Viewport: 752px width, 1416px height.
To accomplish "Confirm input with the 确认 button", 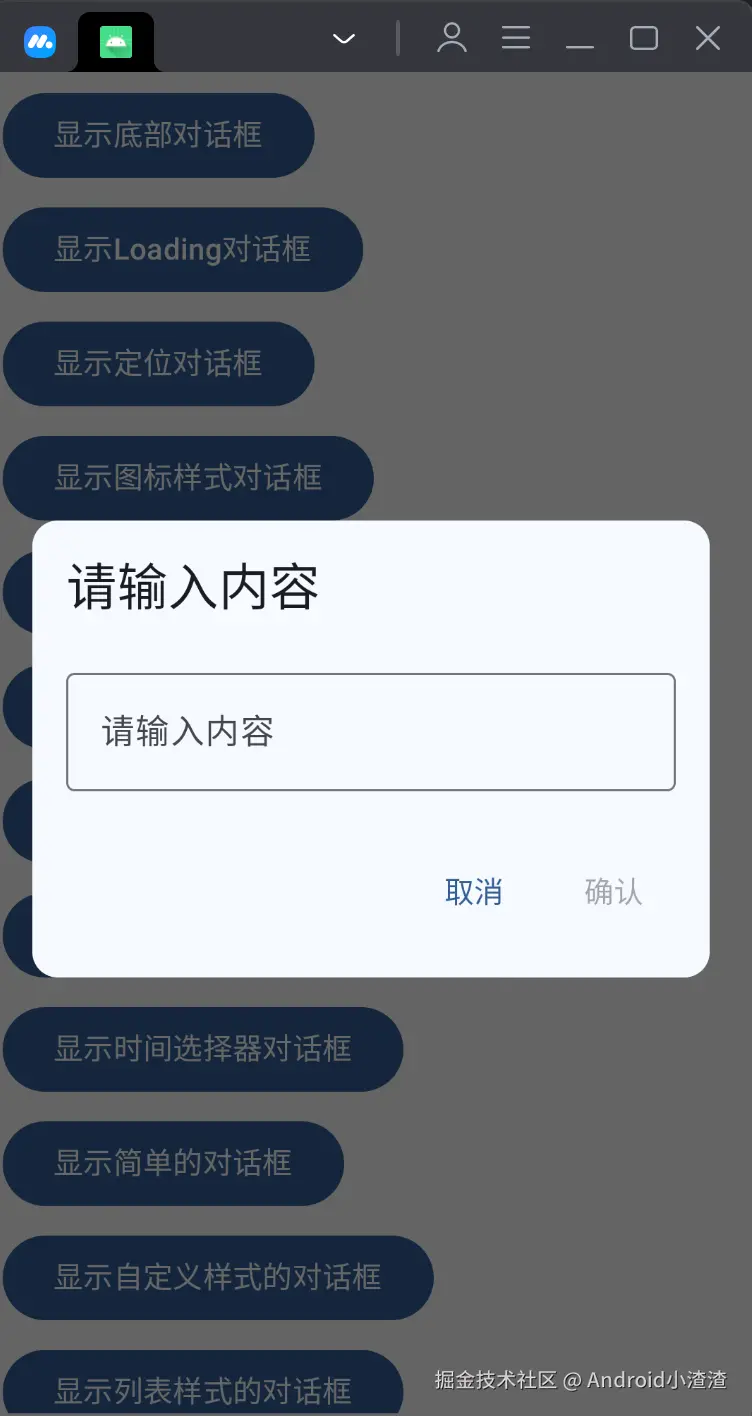I will coord(613,891).
